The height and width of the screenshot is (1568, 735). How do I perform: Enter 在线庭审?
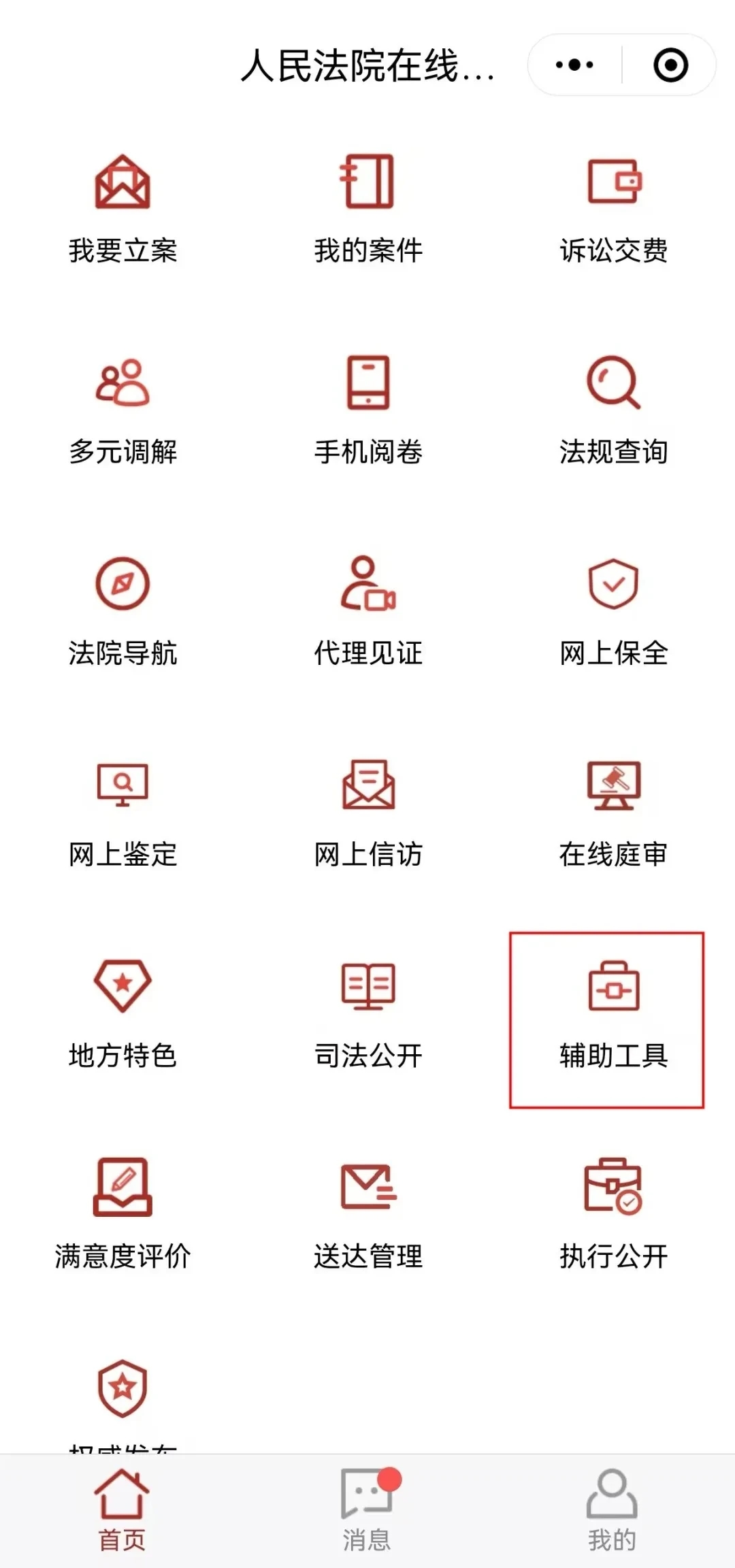(614, 813)
